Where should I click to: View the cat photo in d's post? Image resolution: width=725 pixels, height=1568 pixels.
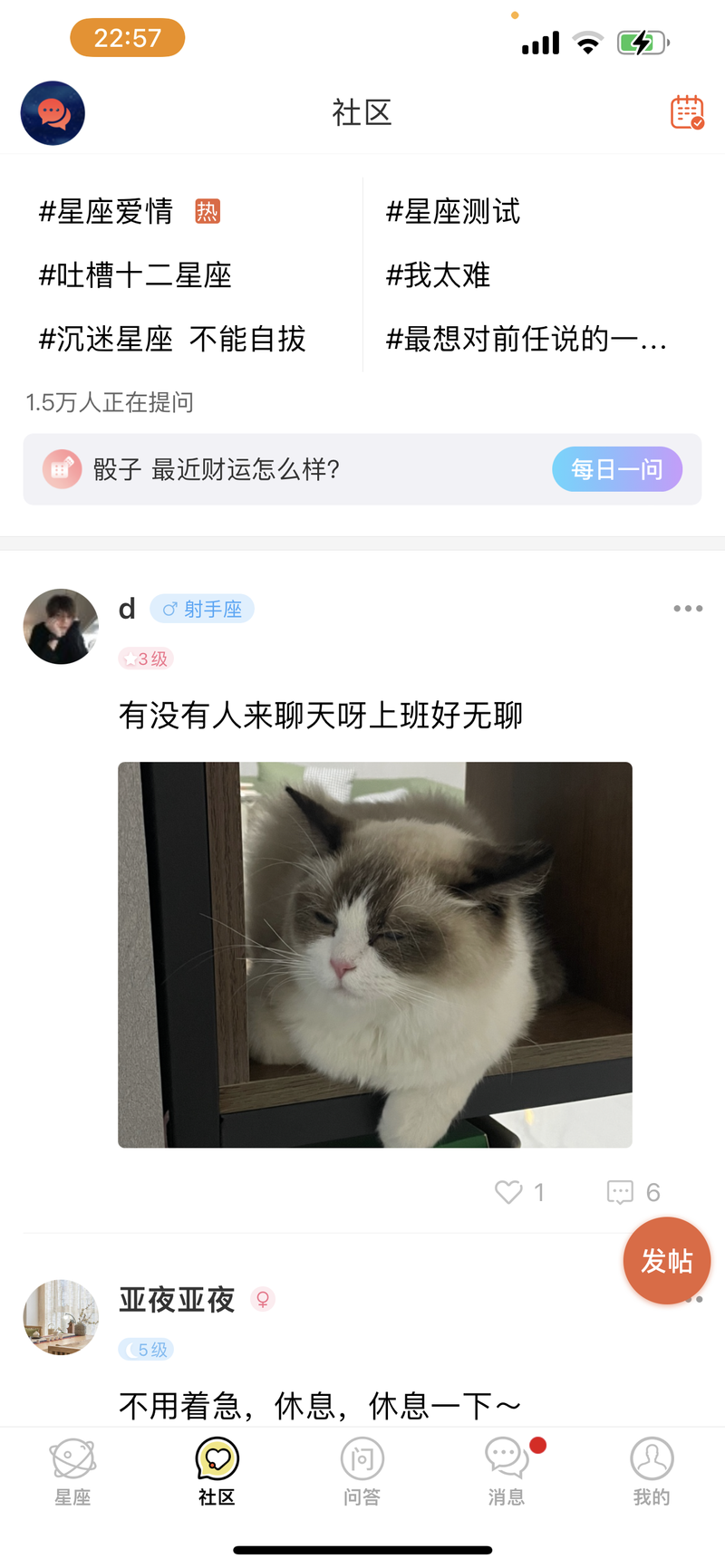[375, 955]
